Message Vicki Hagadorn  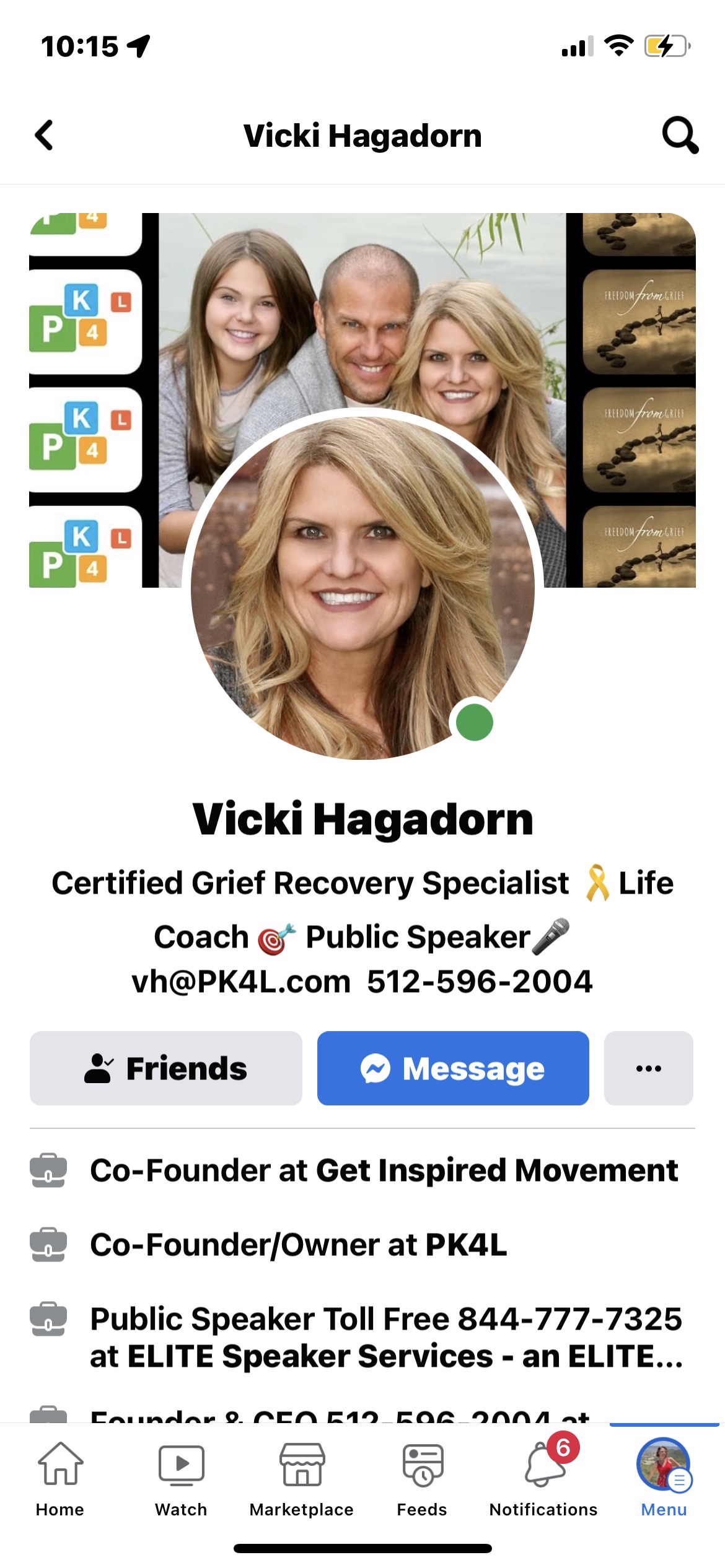[453, 1068]
